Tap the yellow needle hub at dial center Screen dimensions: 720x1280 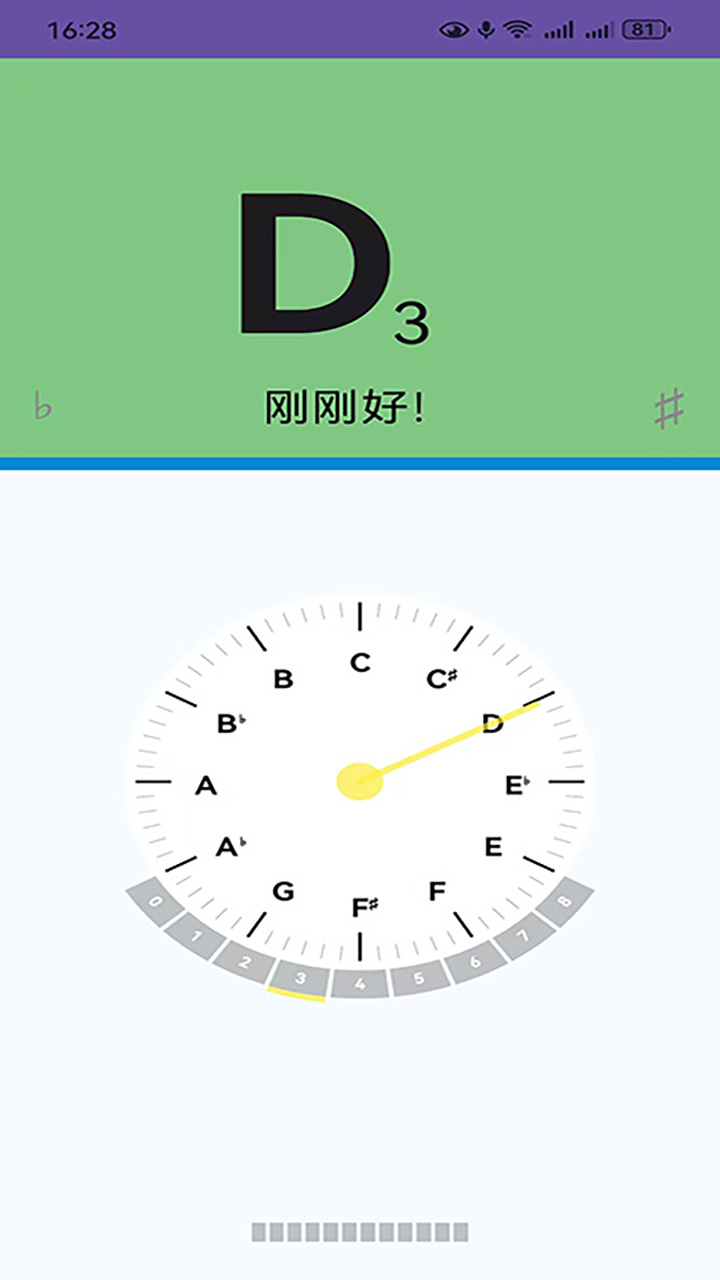click(x=360, y=782)
